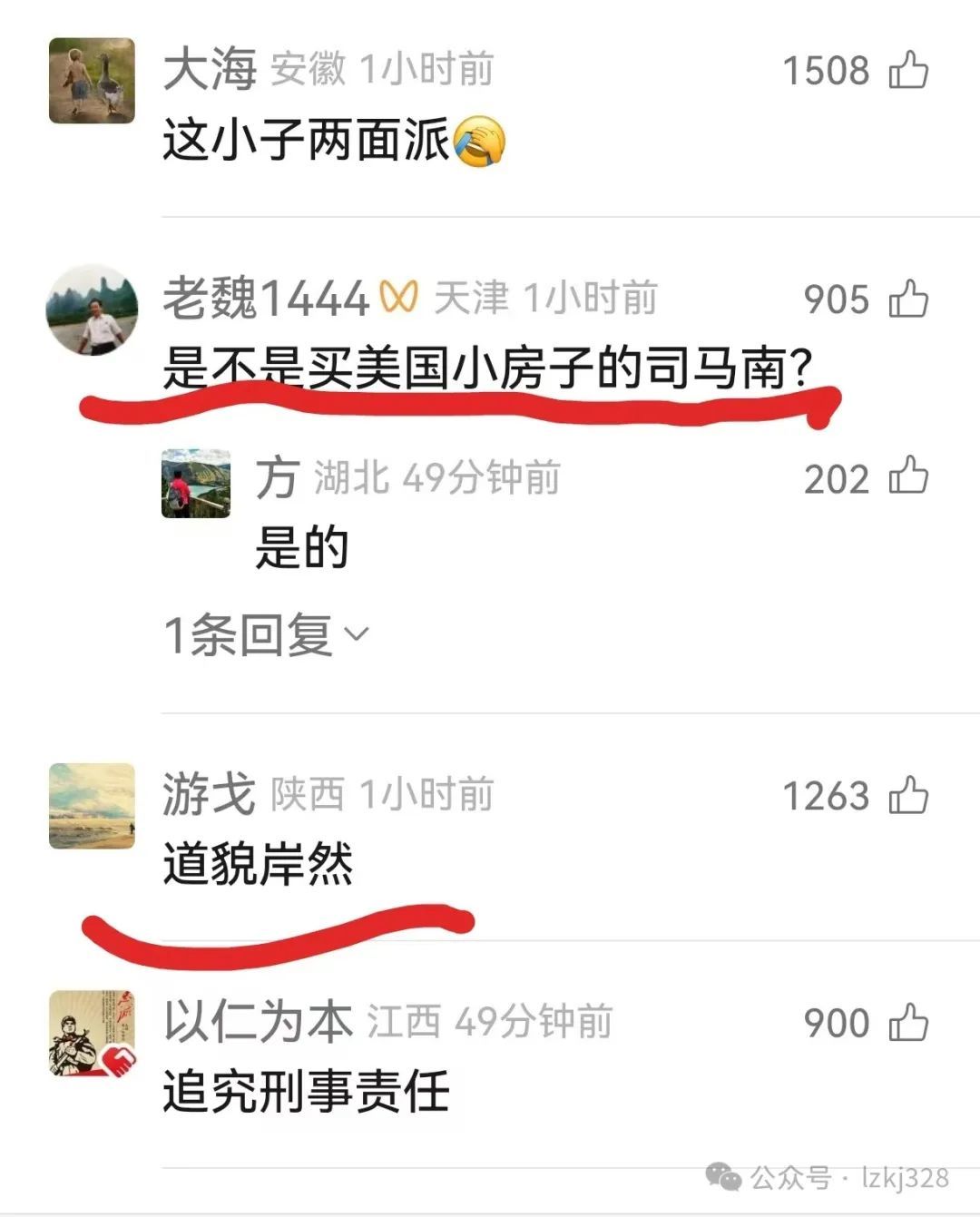Like 以仁为本's comment

click(908, 1023)
